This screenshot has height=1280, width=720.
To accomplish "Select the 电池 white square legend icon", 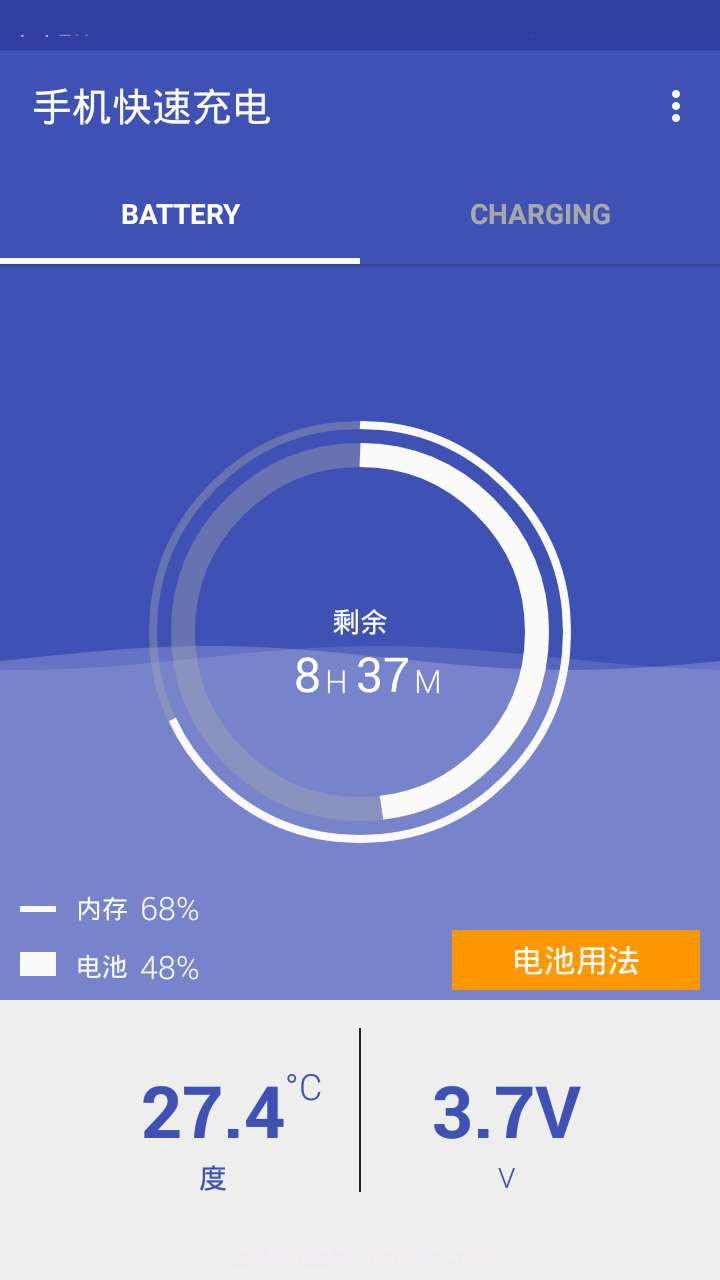I will (x=38, y=966).
